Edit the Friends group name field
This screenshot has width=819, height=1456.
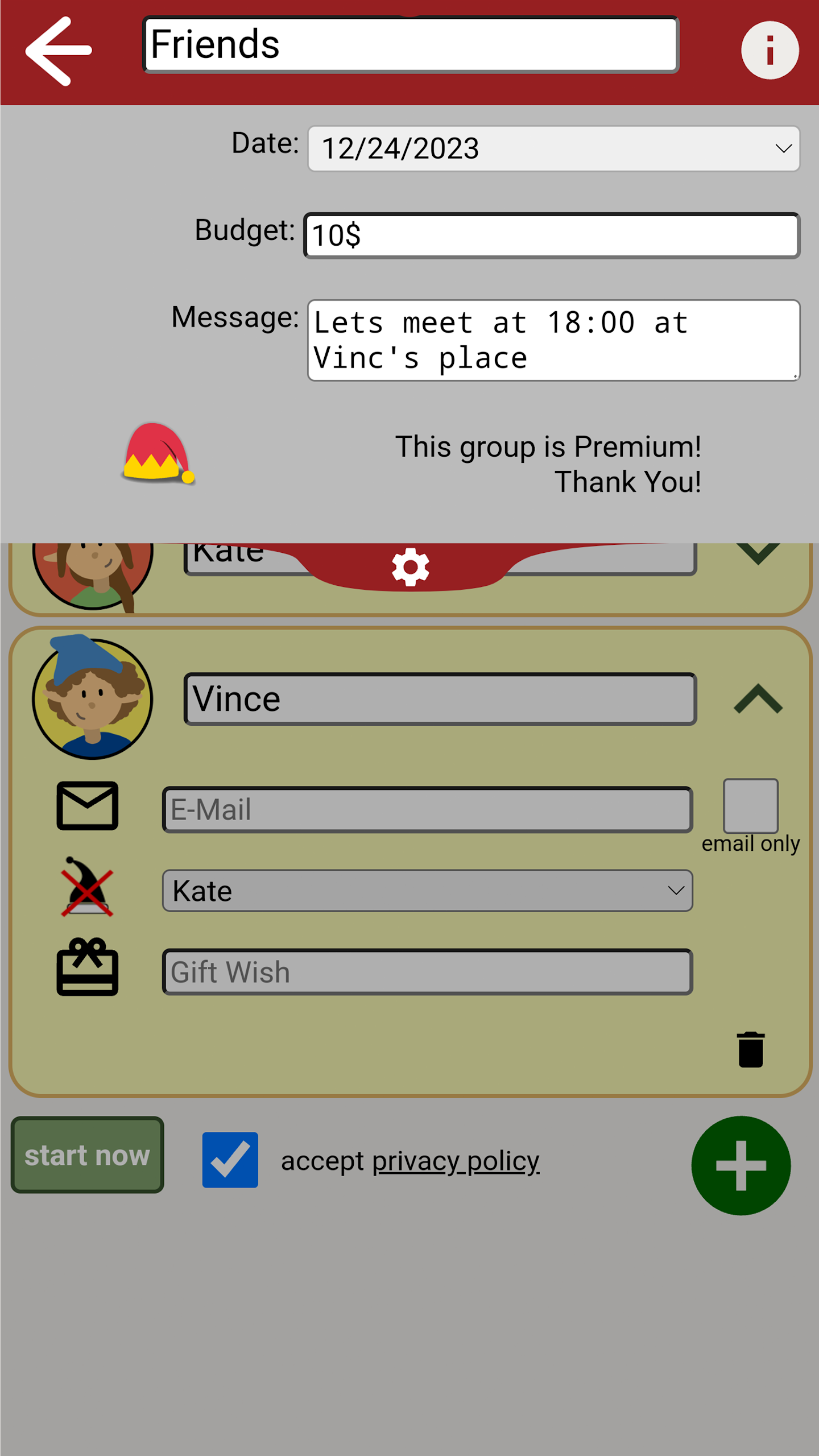pyautogui.click(x=410, y=45)
